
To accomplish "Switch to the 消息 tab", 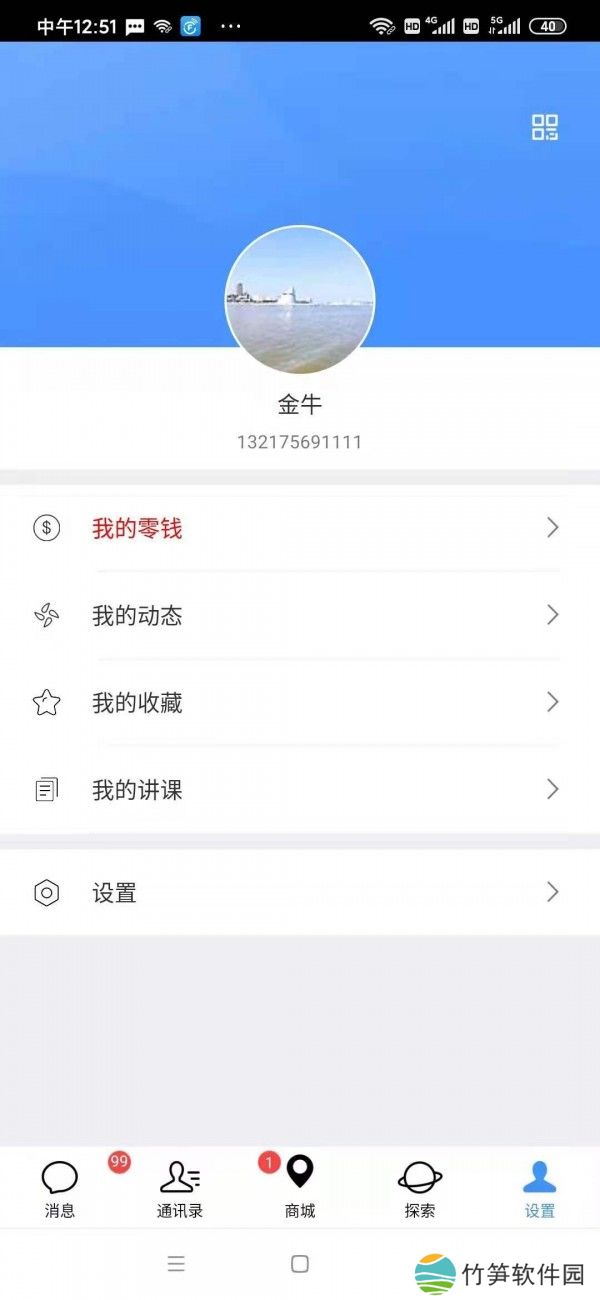I will click(x=60, y=1188).
